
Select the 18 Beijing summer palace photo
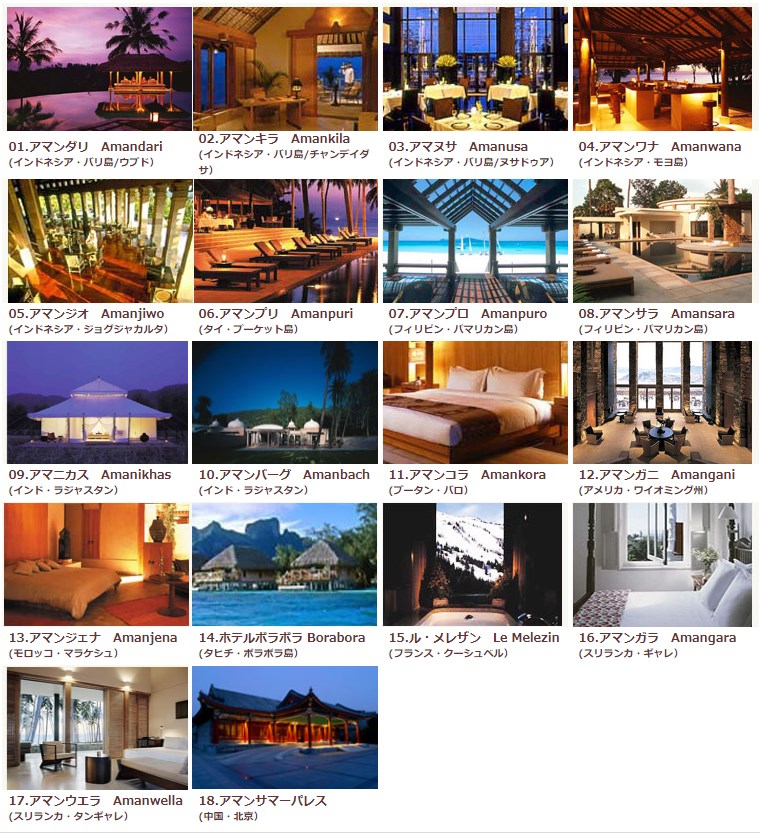(285, 727)
